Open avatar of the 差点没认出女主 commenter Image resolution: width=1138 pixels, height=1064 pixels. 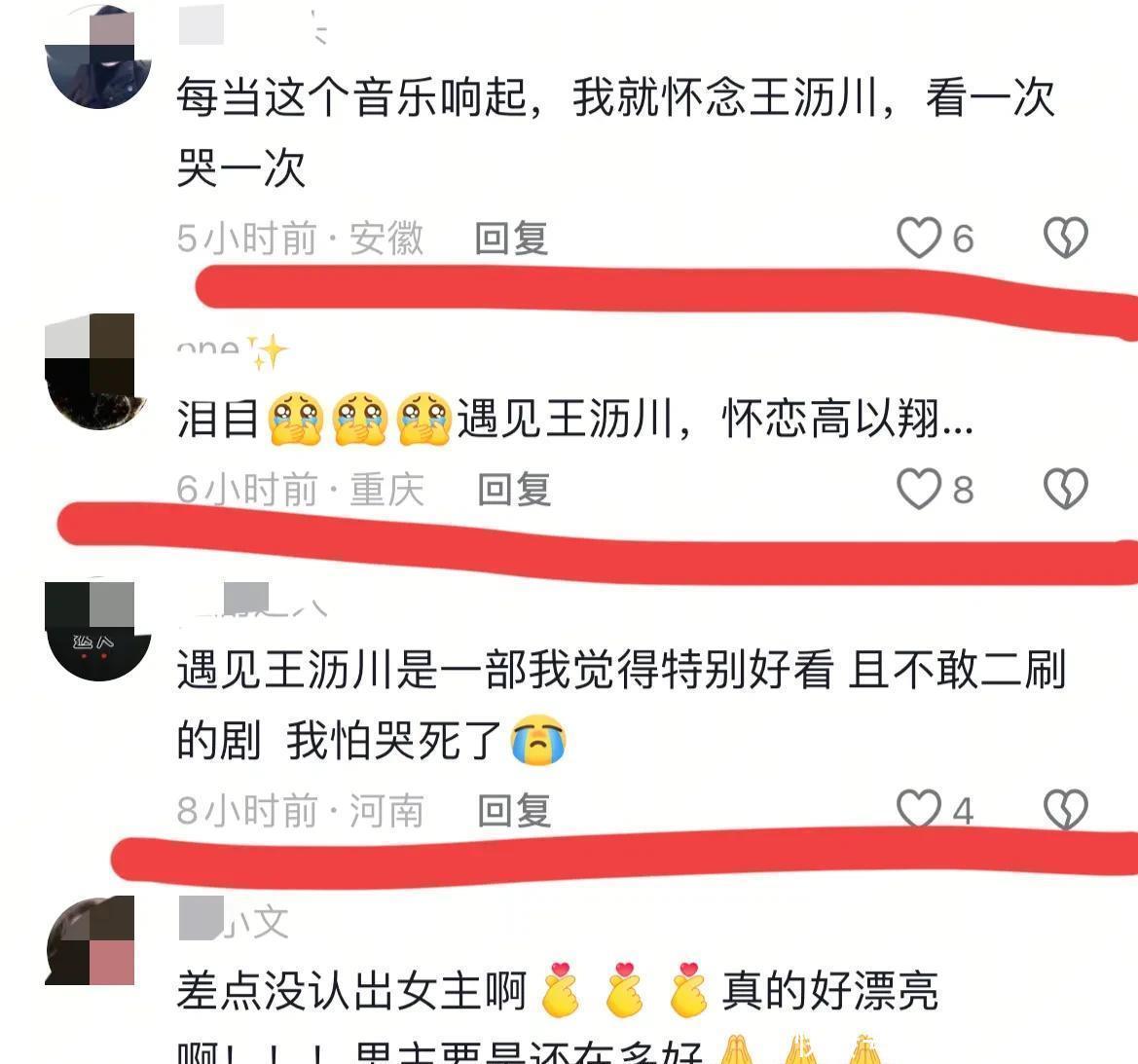point(92,940)
